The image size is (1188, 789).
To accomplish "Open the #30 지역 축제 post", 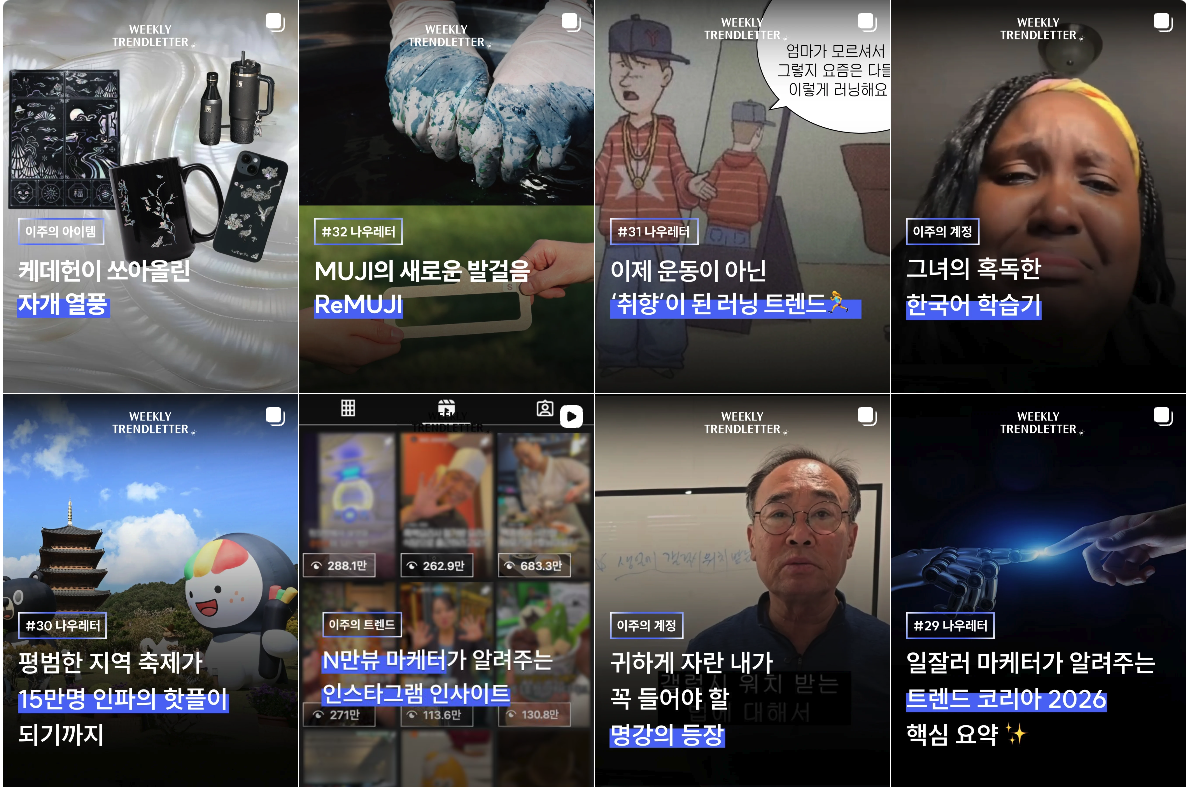I will 150,590.
